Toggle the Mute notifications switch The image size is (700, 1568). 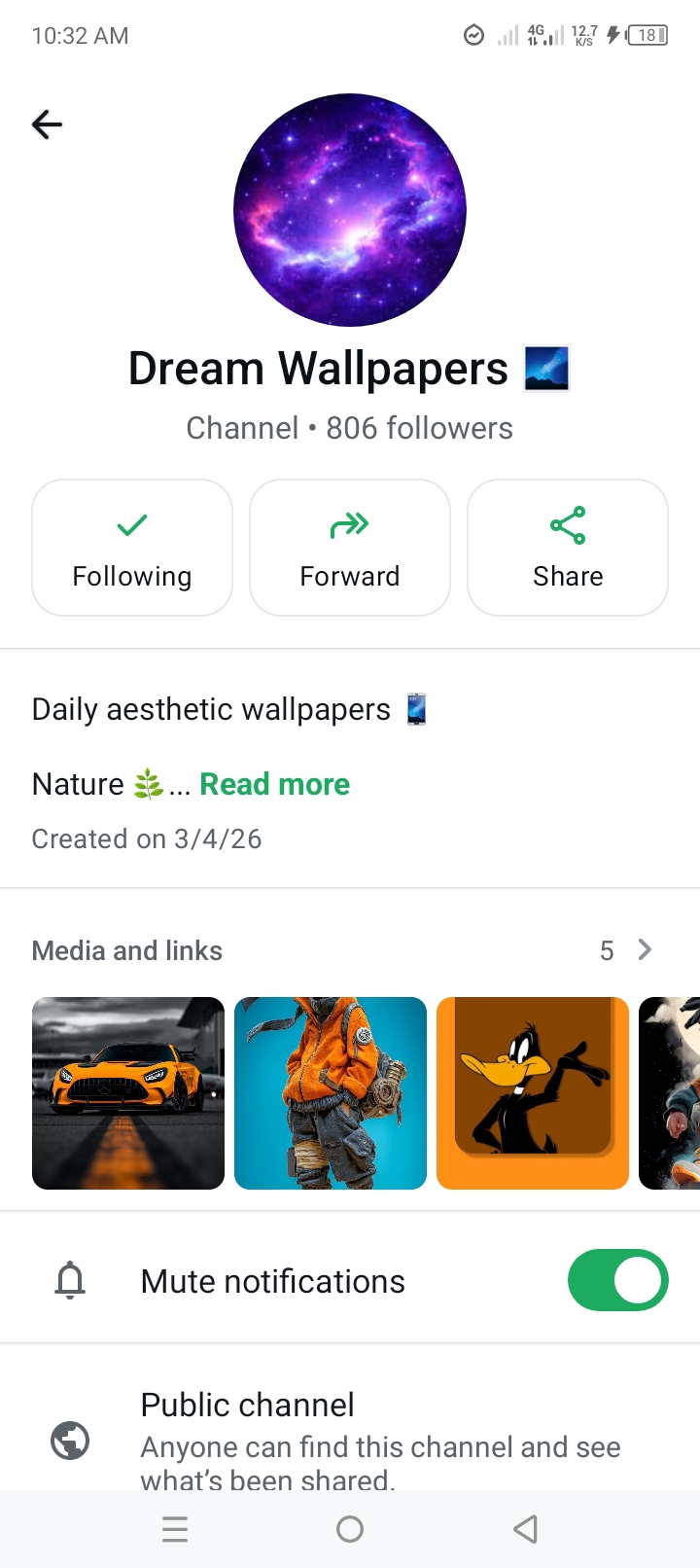(x=617, y=1281)
